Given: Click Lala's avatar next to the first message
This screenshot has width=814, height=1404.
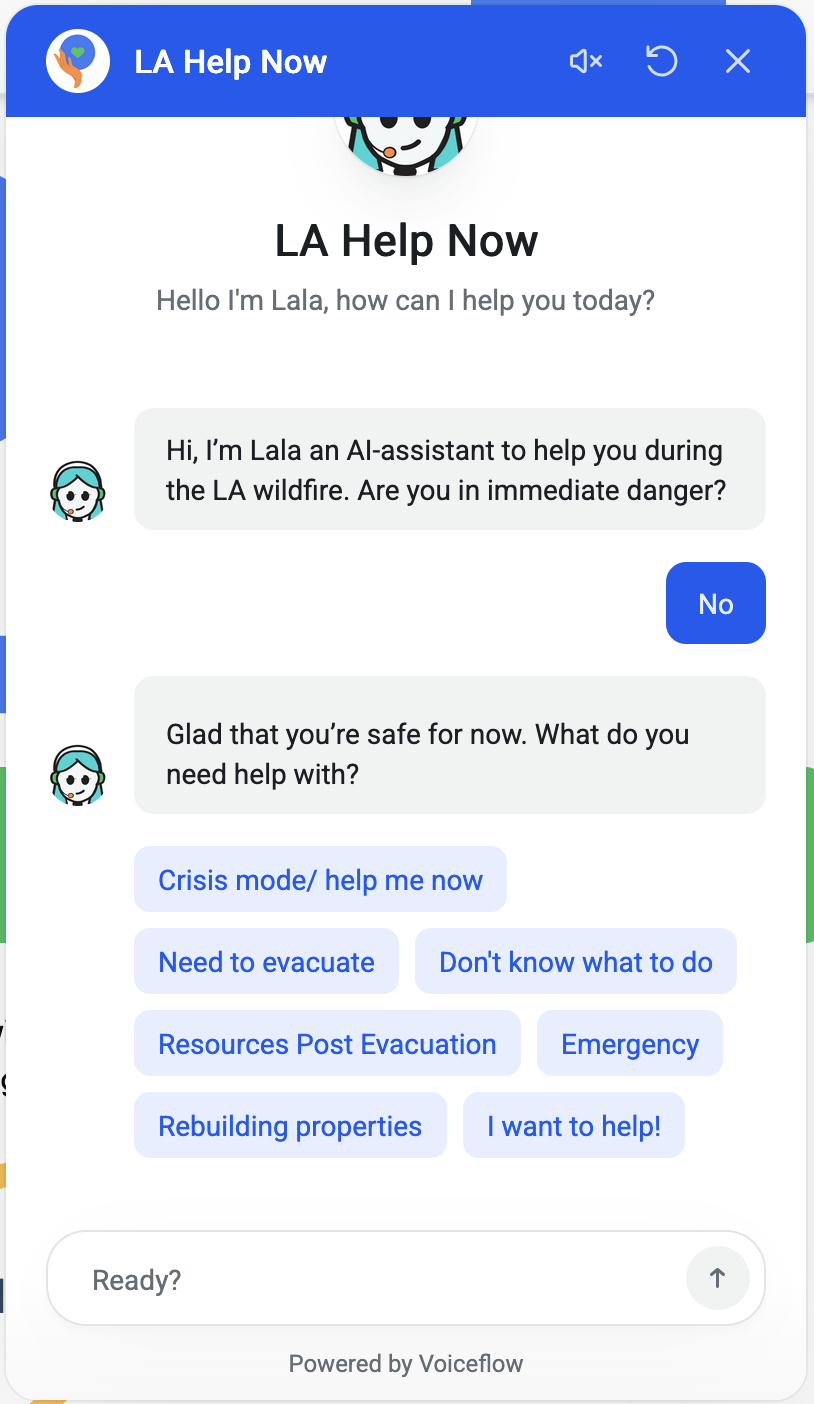Looking at the screenshot, I should point(77,490).
